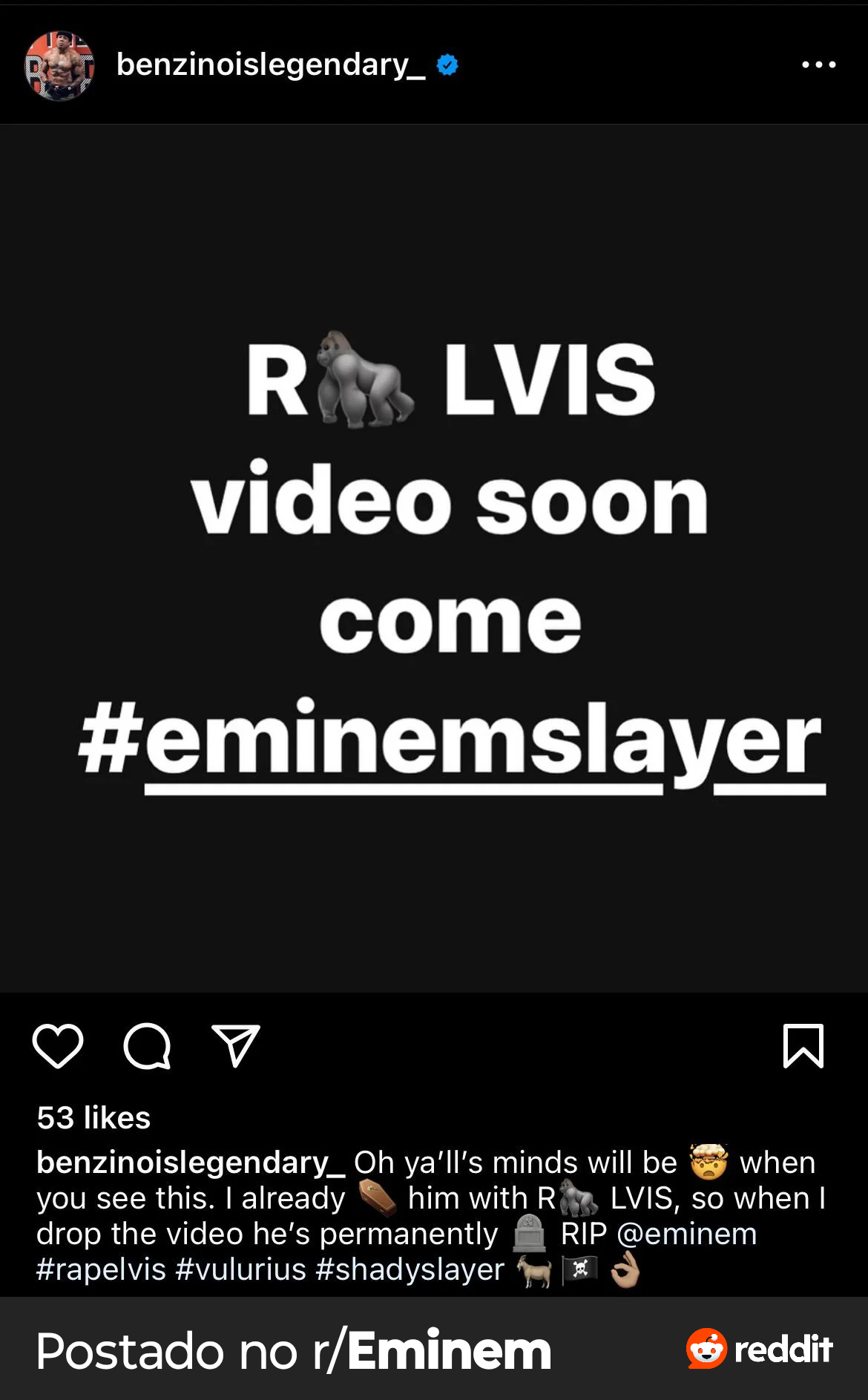The image size is (868, 1400).
Task: Open benzinoislegendary_ profile picture
Action: click(x=59, y=65)
